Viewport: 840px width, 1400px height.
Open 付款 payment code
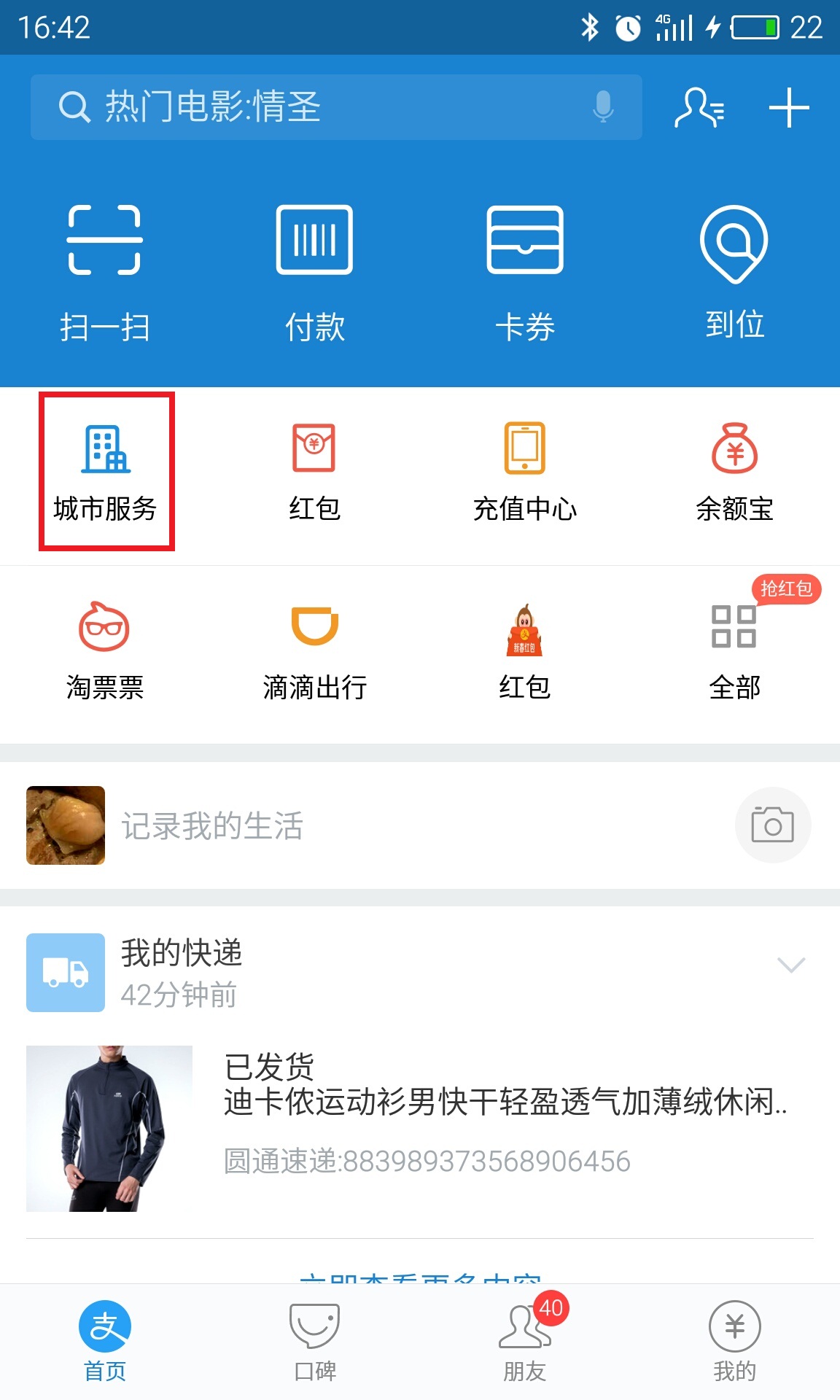coord(314,270)
